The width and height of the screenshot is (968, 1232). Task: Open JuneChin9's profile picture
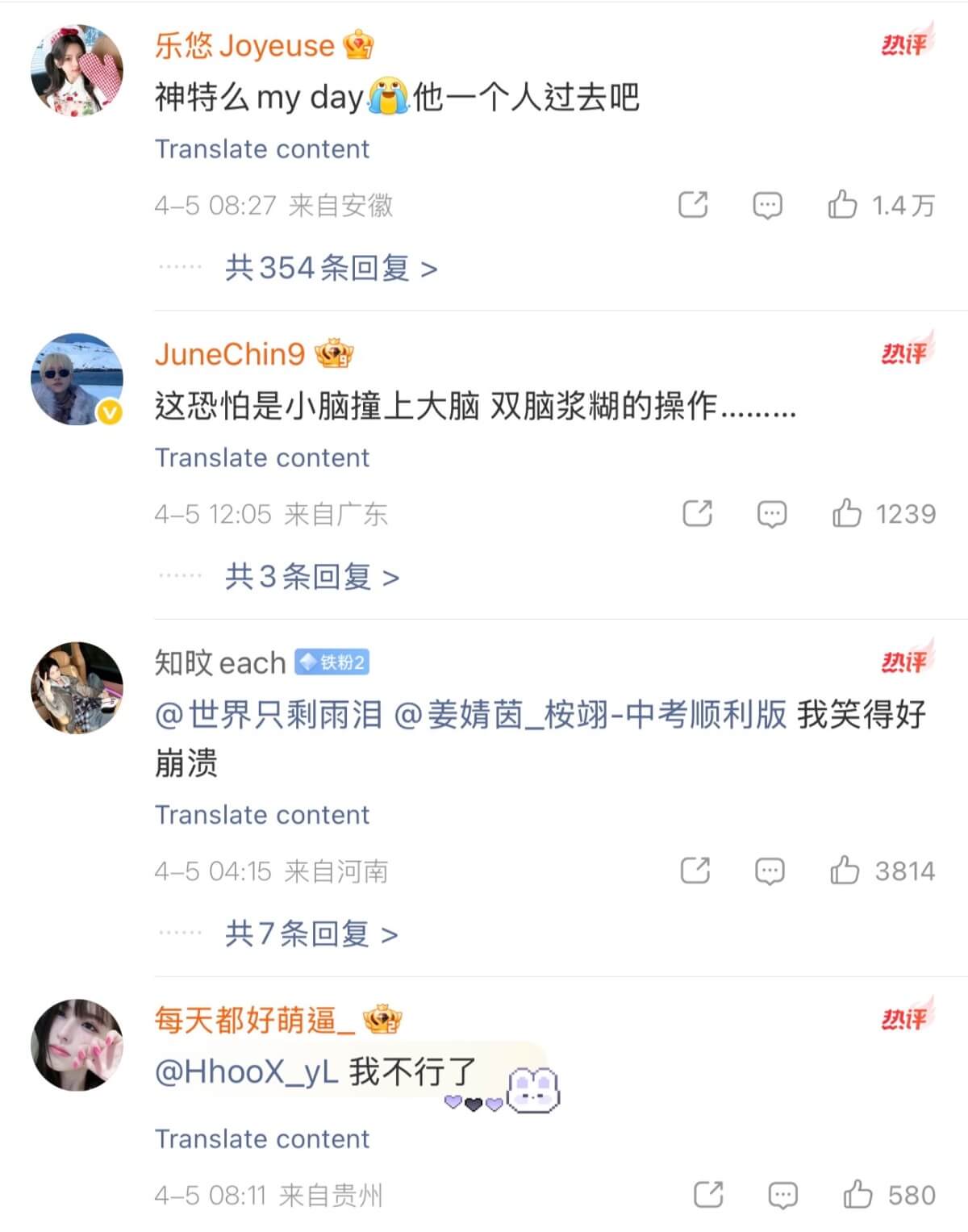[x=77, y=379]
